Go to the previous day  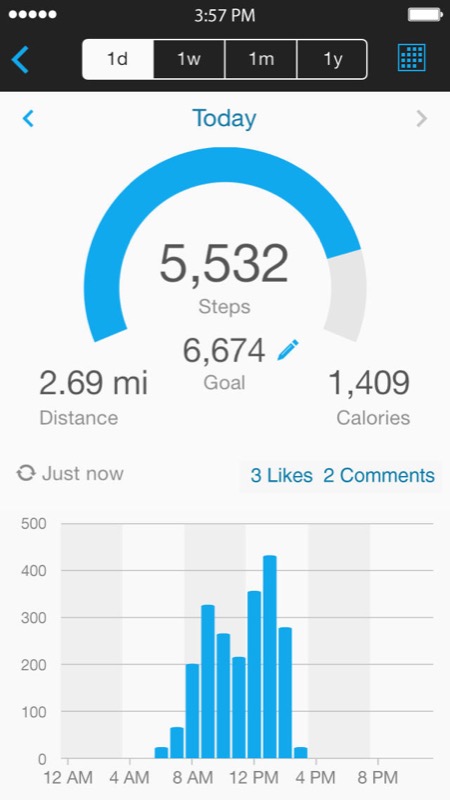pyautogui.click(x=28, y=118)
